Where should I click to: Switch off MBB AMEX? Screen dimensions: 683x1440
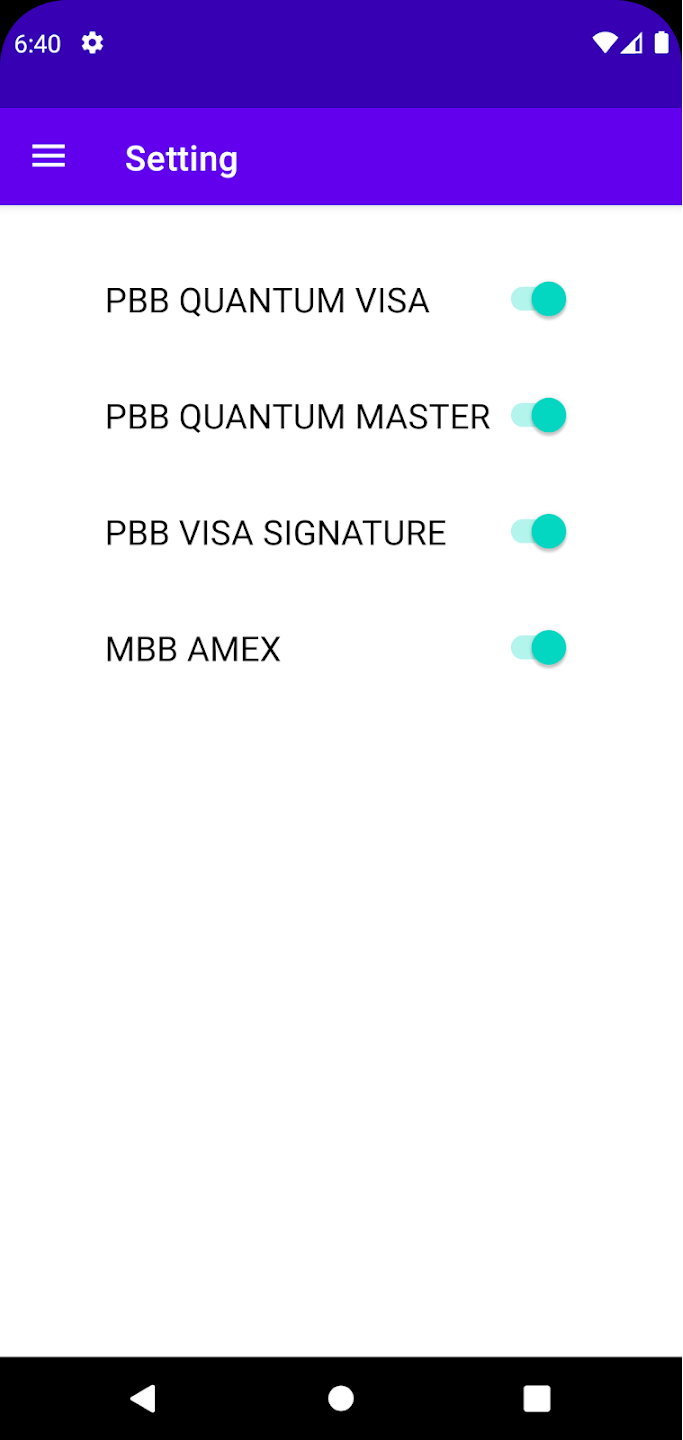coord(538,648)
